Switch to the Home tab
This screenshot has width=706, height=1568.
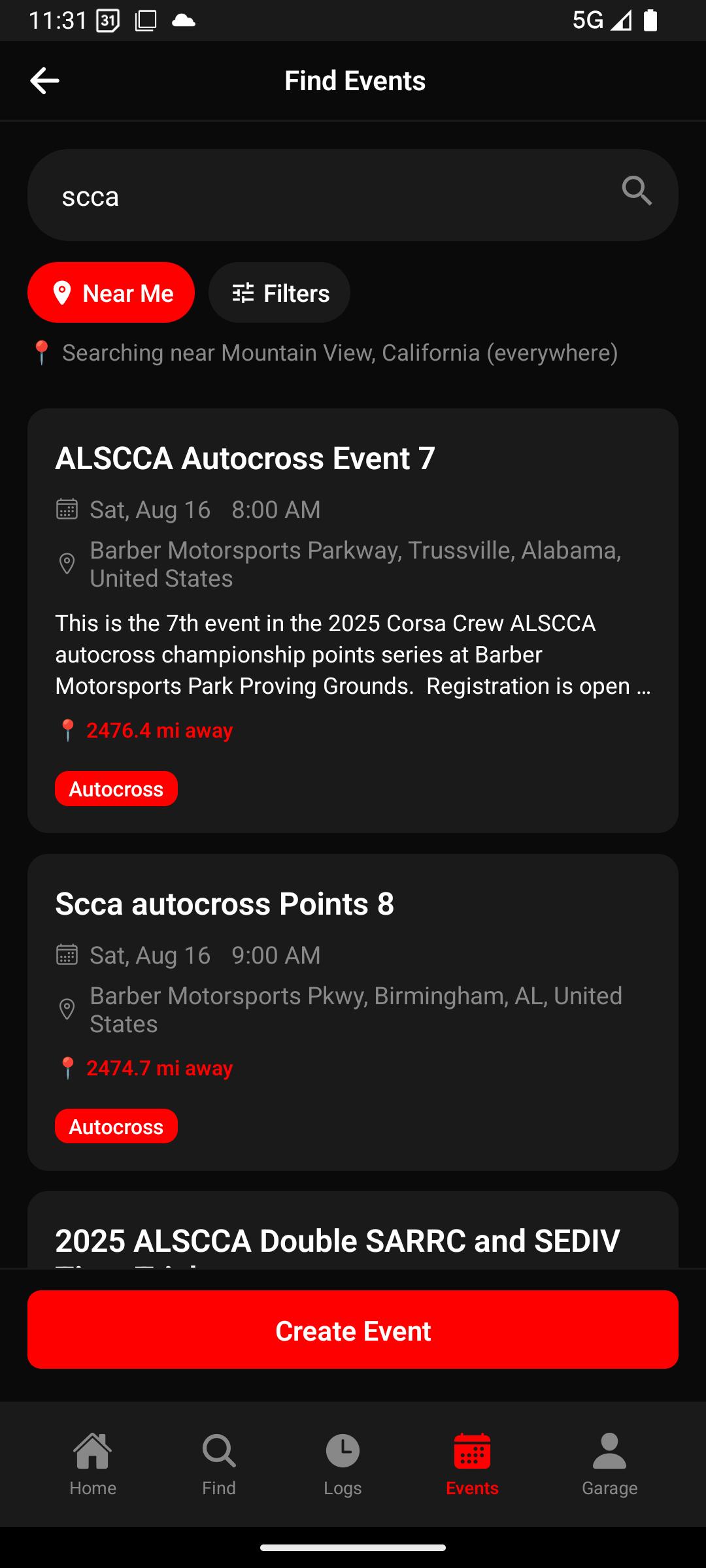[x=93, y=1463]
